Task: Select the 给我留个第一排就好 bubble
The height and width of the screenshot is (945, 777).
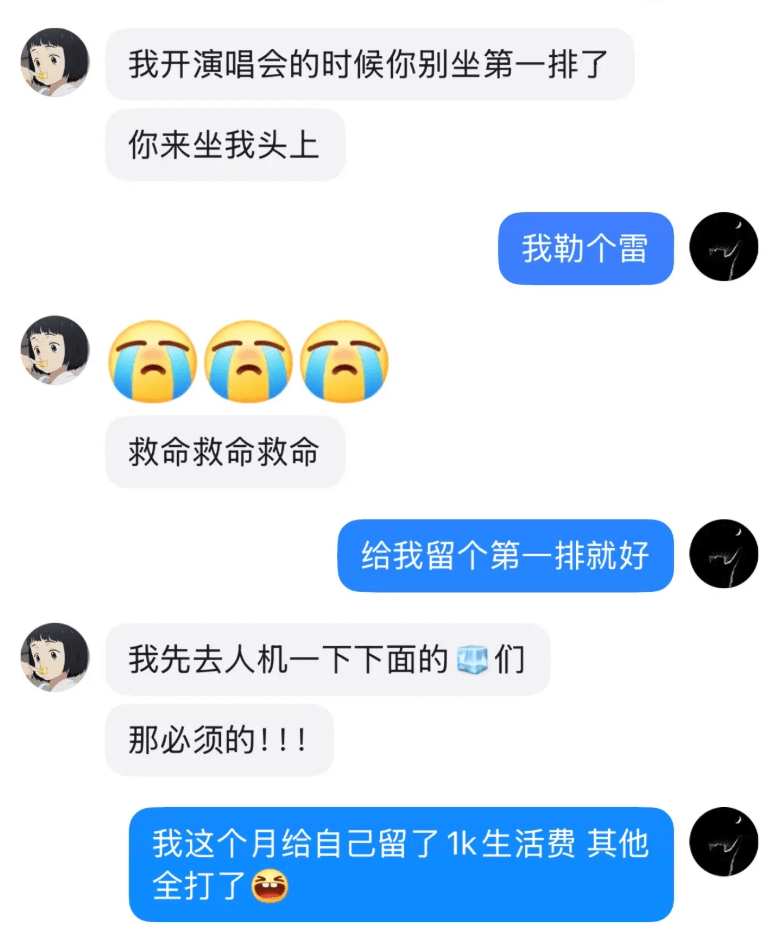Action: coord(506,557)
